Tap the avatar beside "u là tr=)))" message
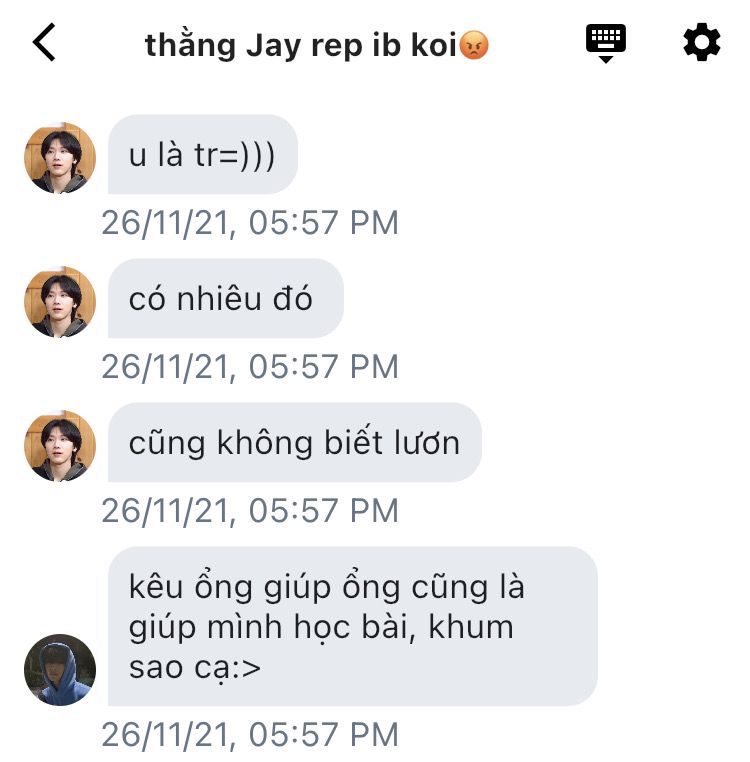 (60, 158)
